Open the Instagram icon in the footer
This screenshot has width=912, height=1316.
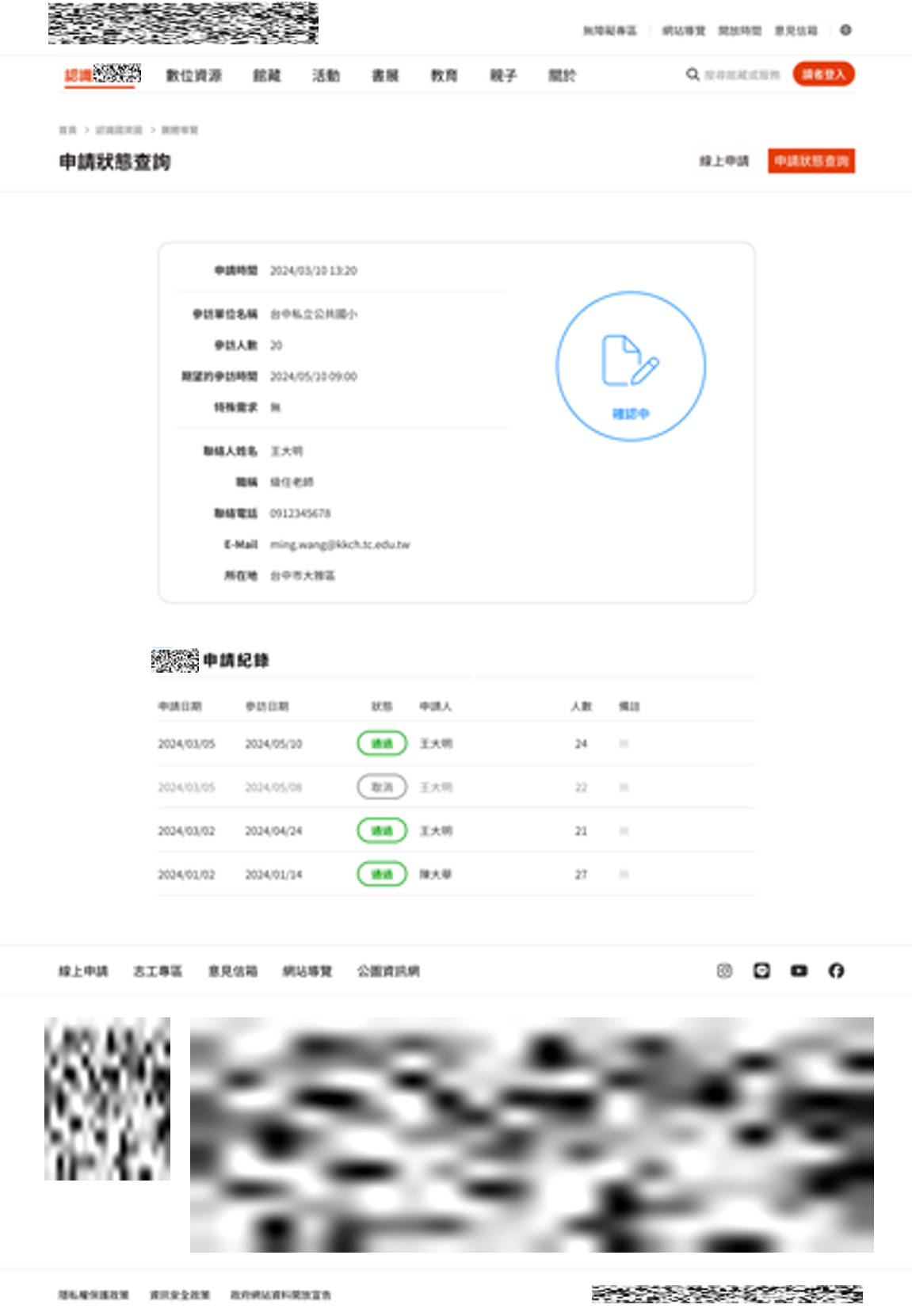[x=724, y=971]
